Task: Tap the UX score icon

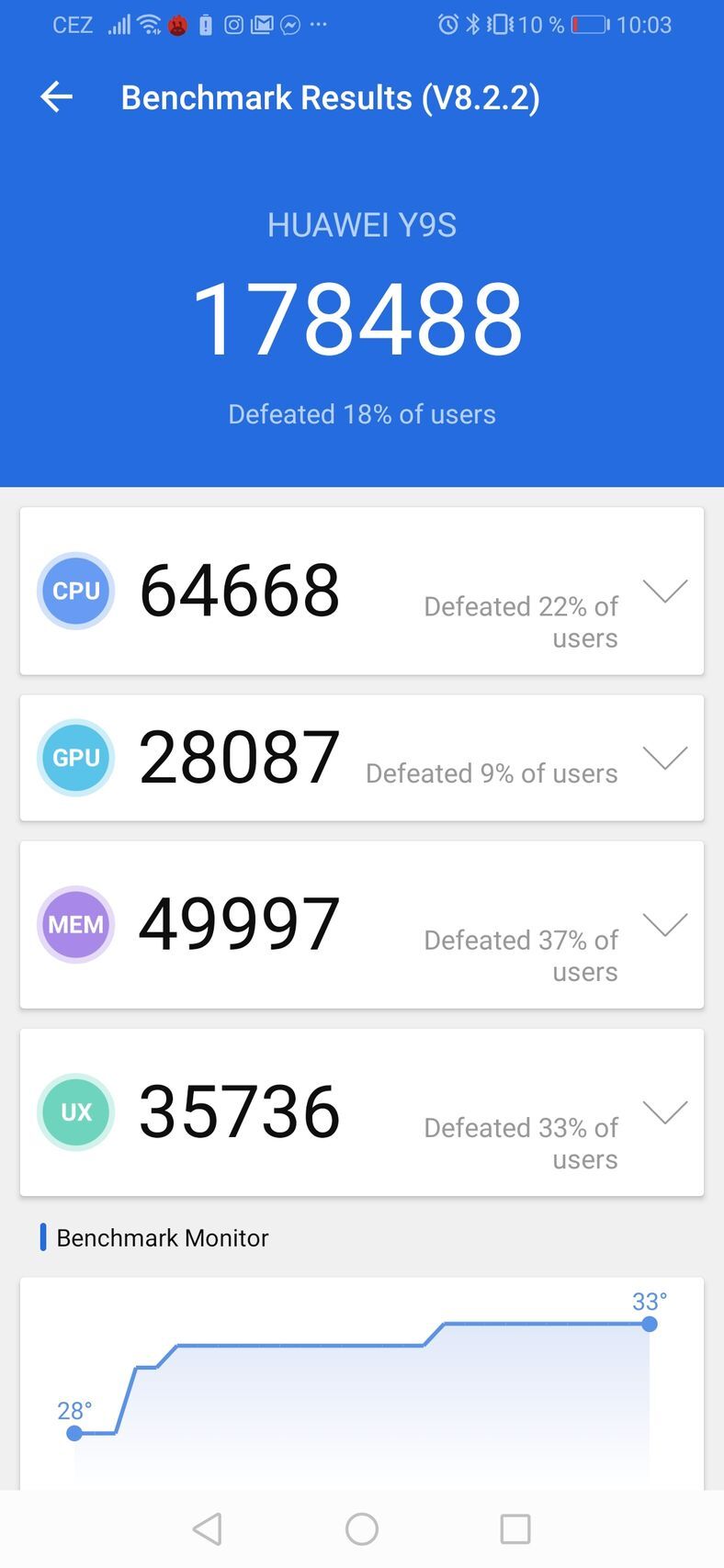Action: point(75,1112)
